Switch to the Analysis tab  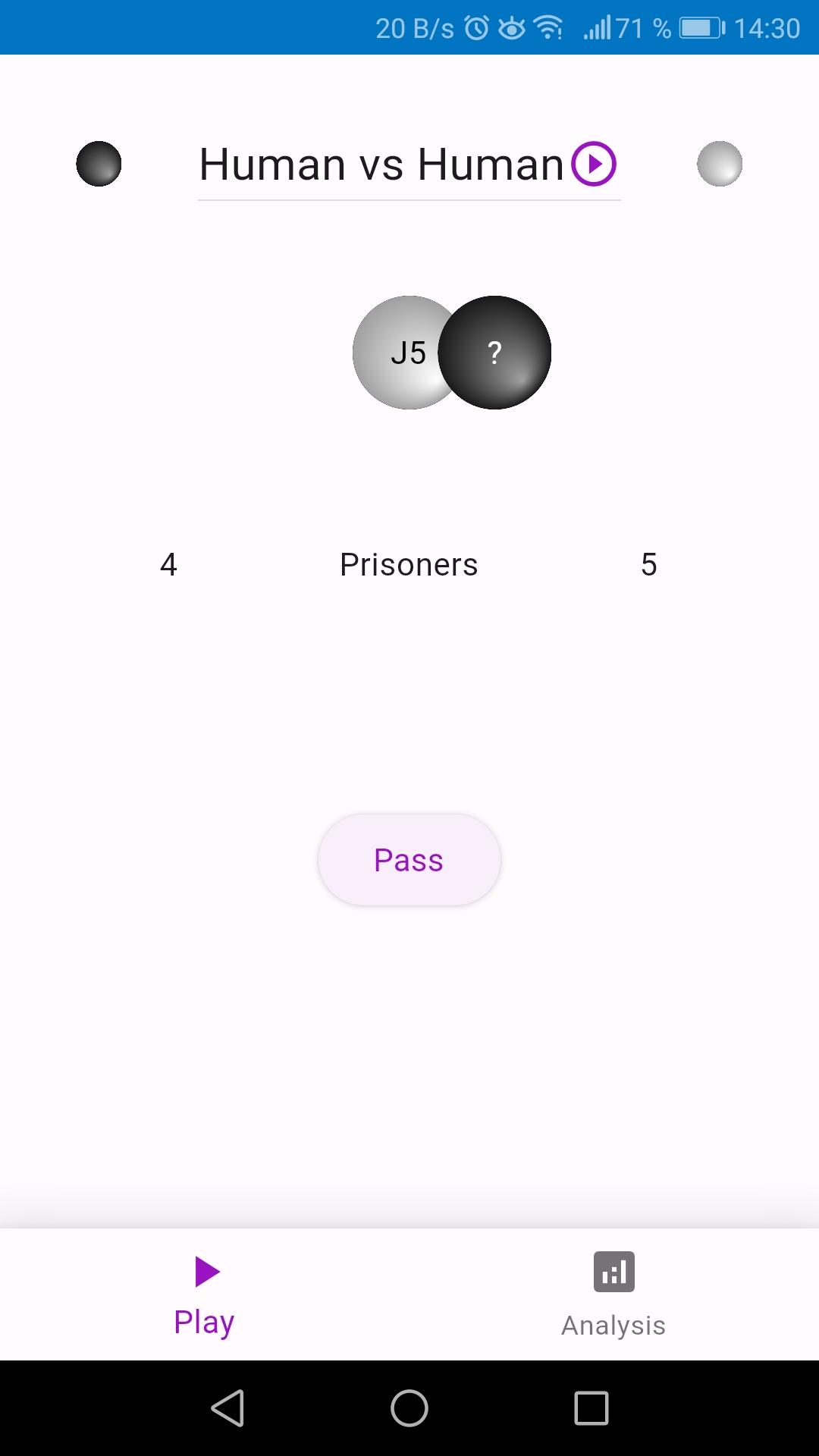tap(613, 1294)
